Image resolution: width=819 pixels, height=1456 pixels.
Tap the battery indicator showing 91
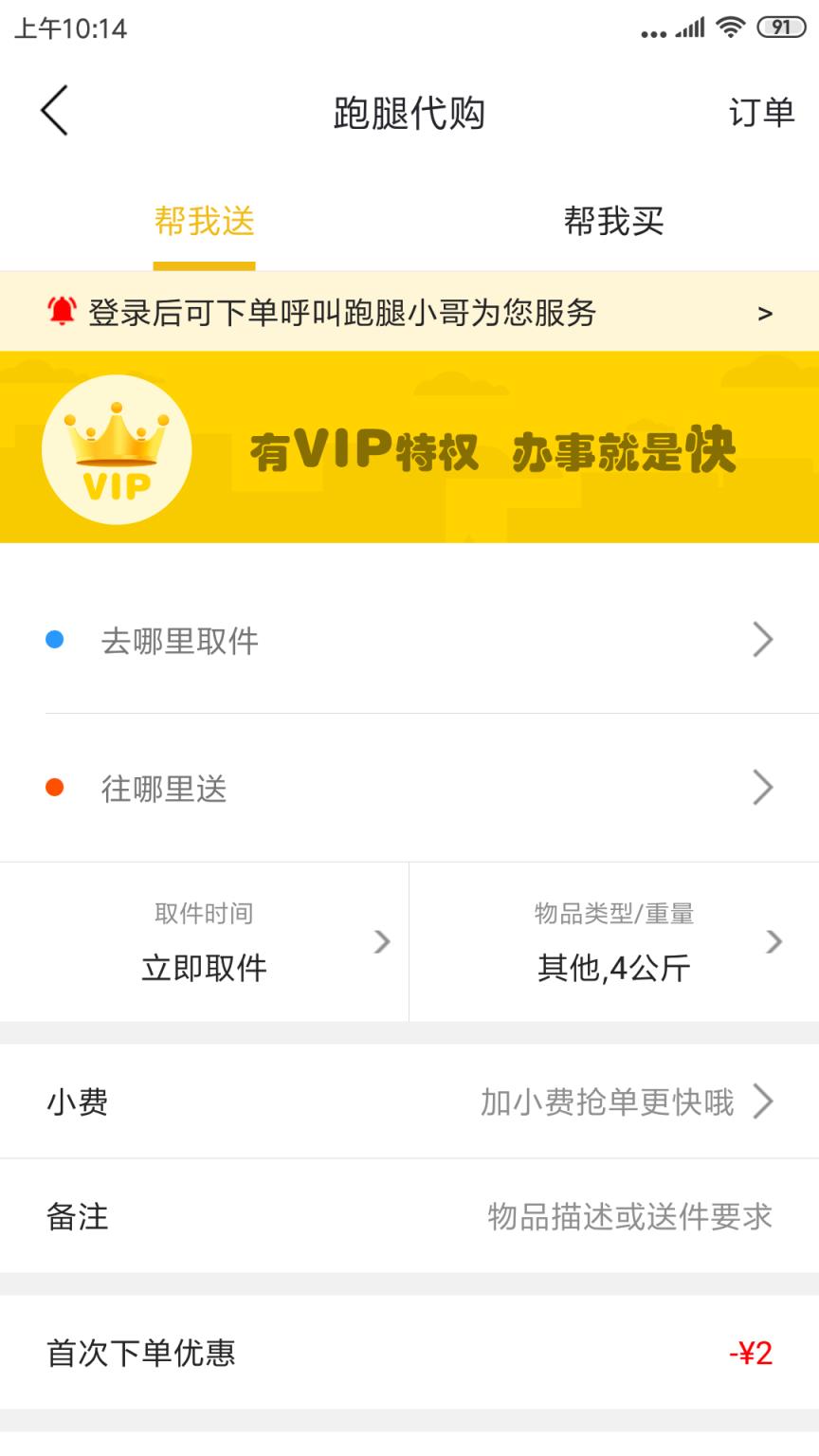(781, 28)
